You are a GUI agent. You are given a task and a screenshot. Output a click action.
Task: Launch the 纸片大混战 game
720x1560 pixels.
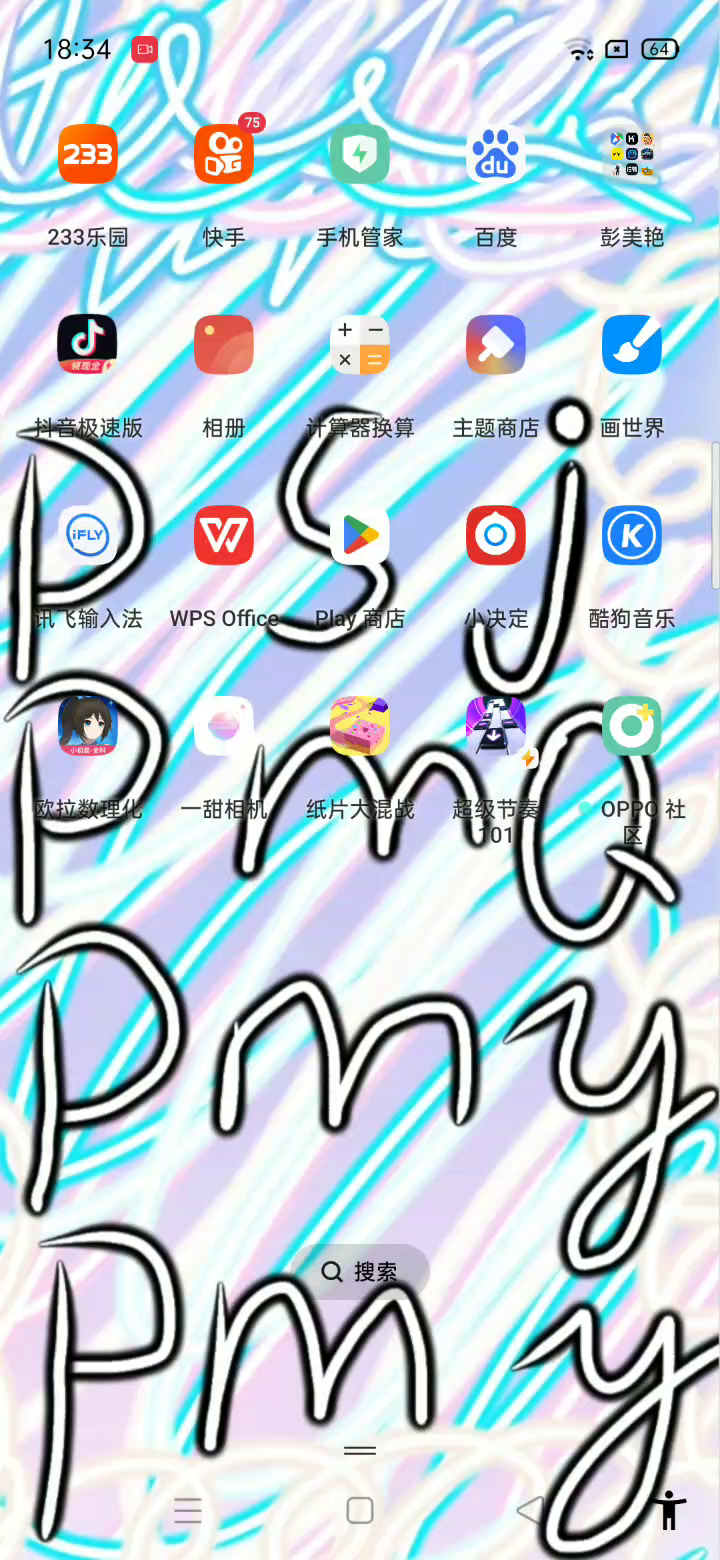click(x=360, y=727)
